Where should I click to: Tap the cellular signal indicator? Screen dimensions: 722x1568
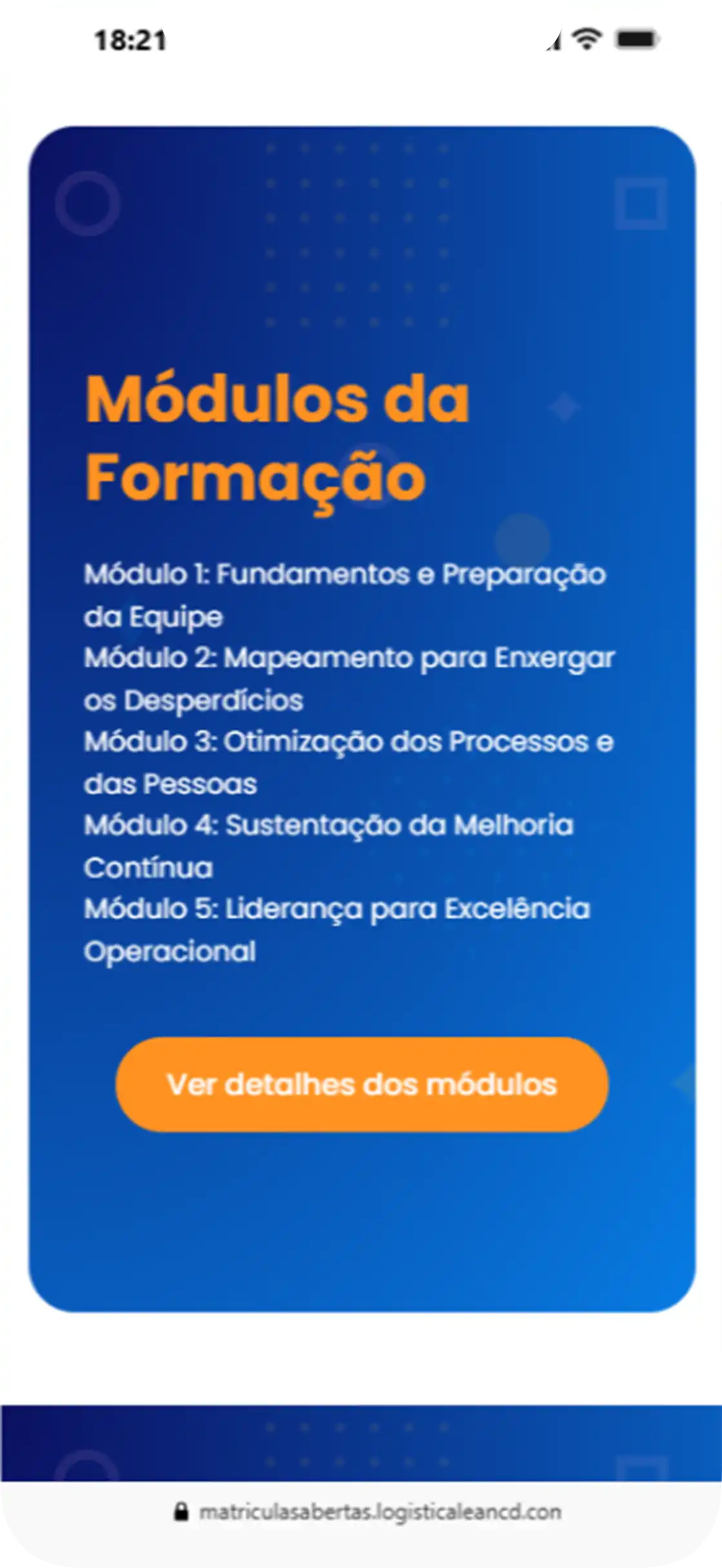[552, 39]
